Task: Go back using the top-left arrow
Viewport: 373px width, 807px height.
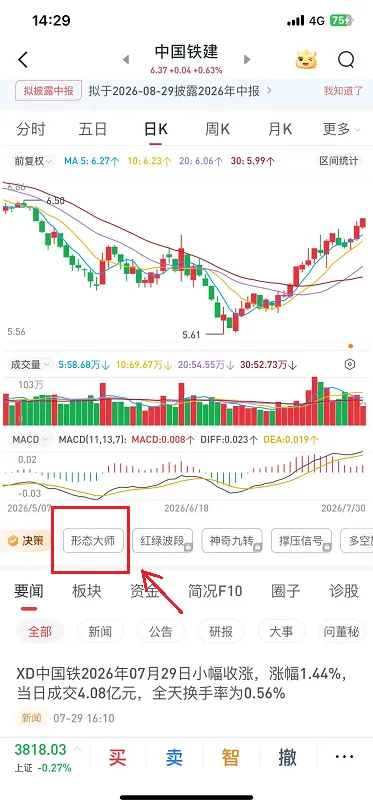Action: point(23,60)
